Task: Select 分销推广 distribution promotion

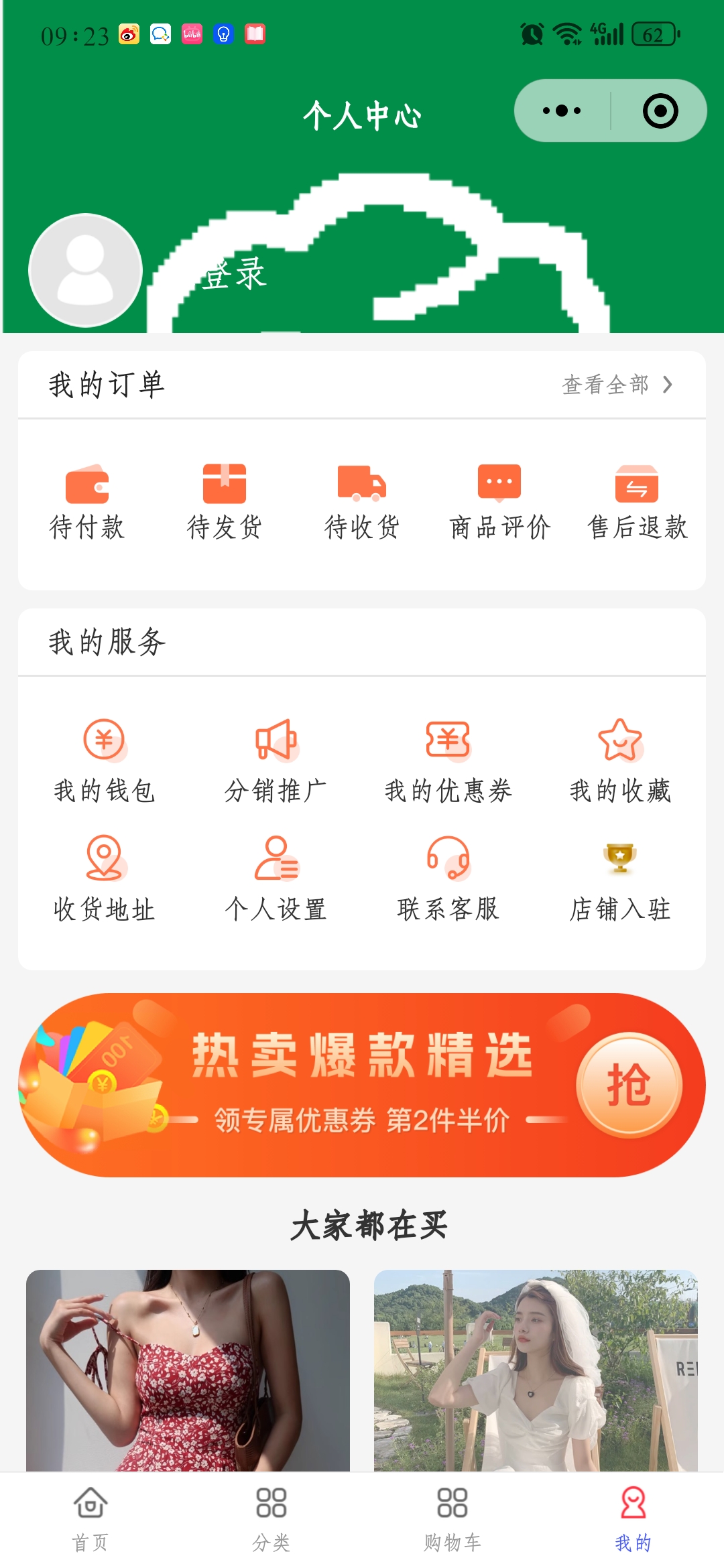Action: point(276,762)
